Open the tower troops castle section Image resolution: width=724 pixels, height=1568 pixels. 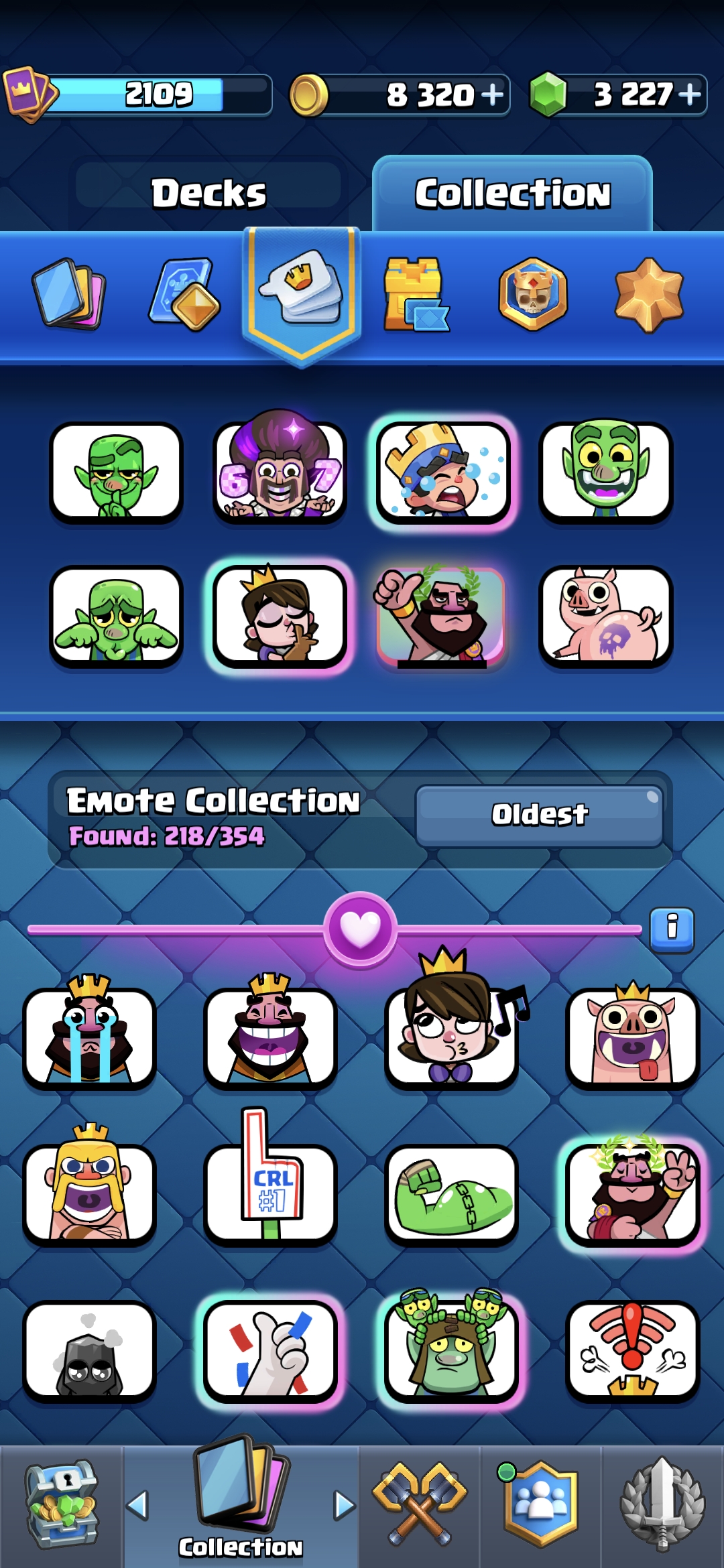(x=415, y=294)
